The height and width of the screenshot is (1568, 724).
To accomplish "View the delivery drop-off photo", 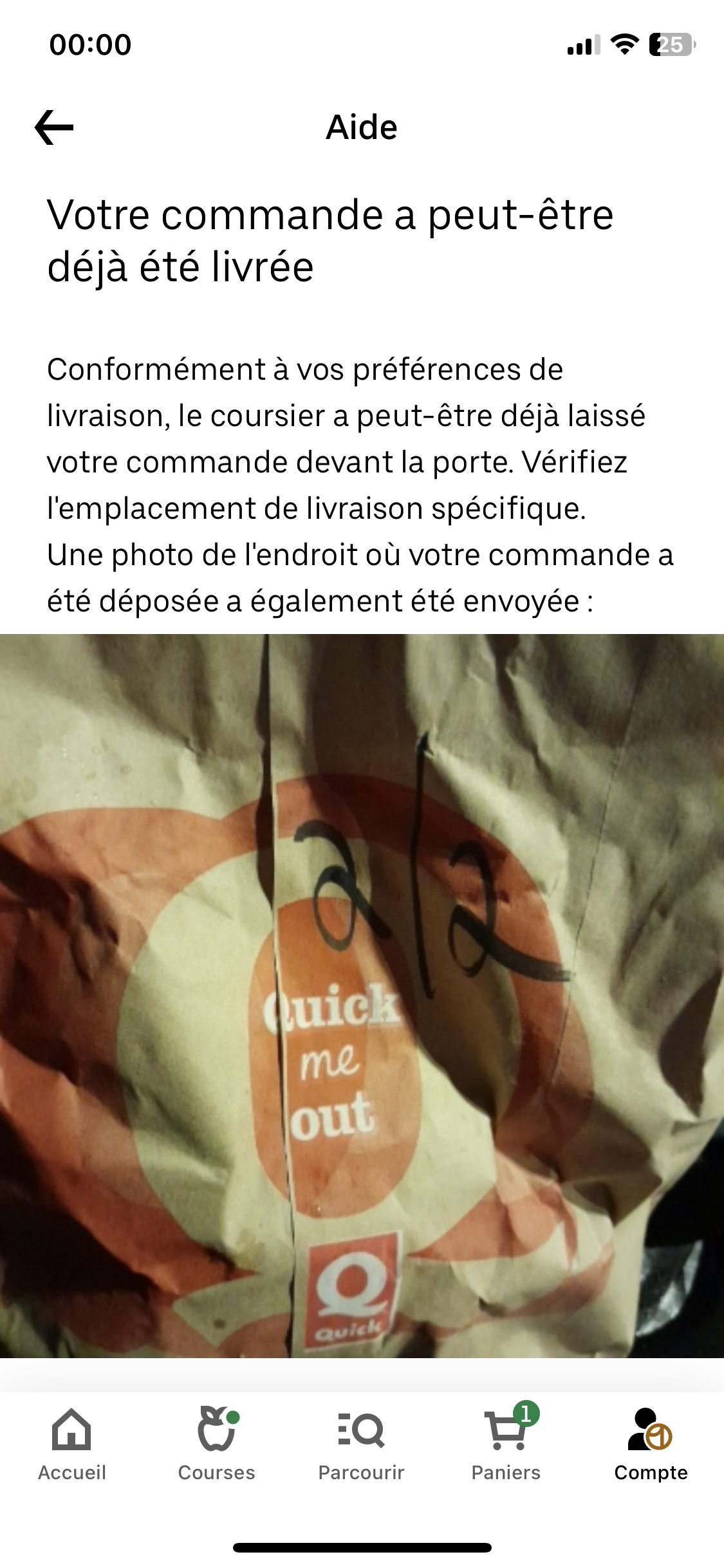I will pos(362,995).
